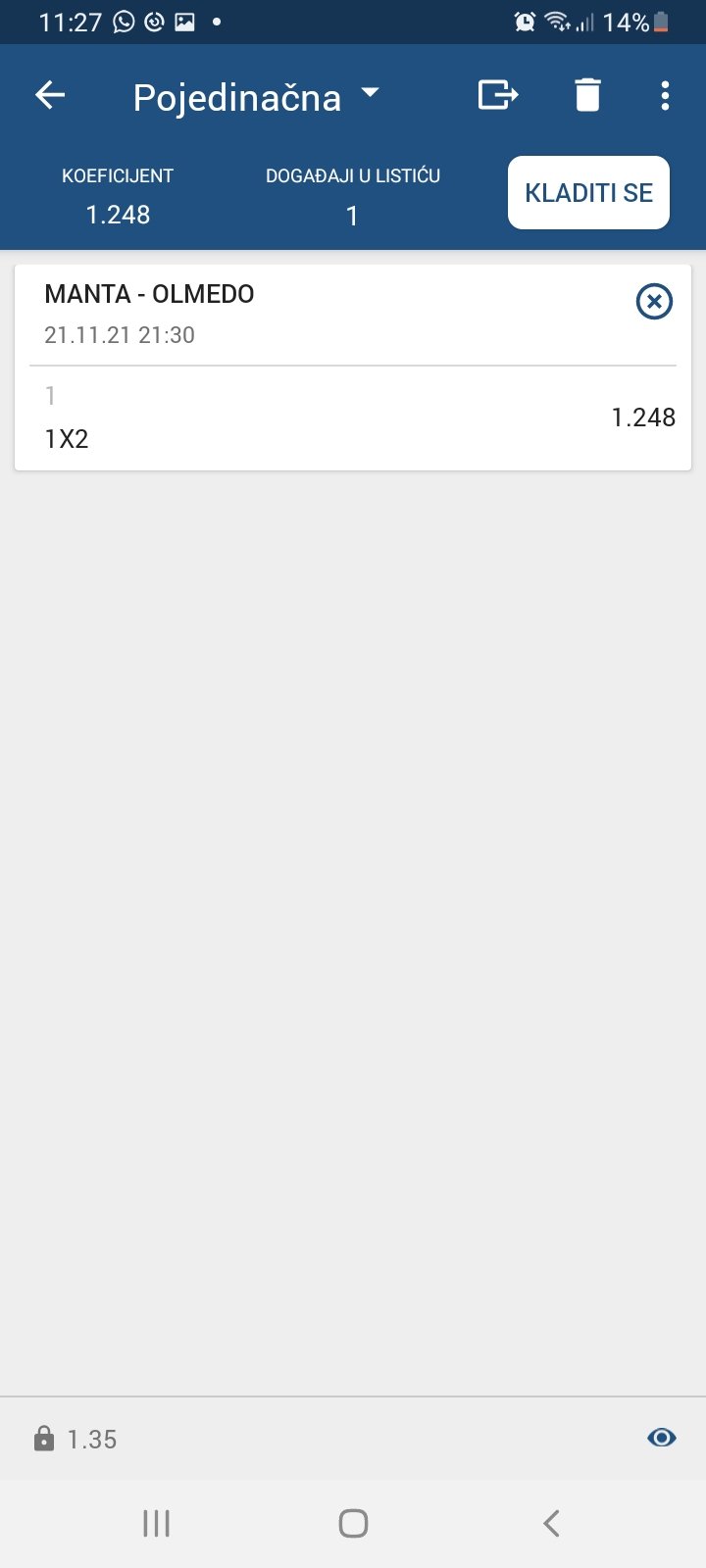Delete the bet slip with trash icon
706x1568 pixels.
[587, 95]
